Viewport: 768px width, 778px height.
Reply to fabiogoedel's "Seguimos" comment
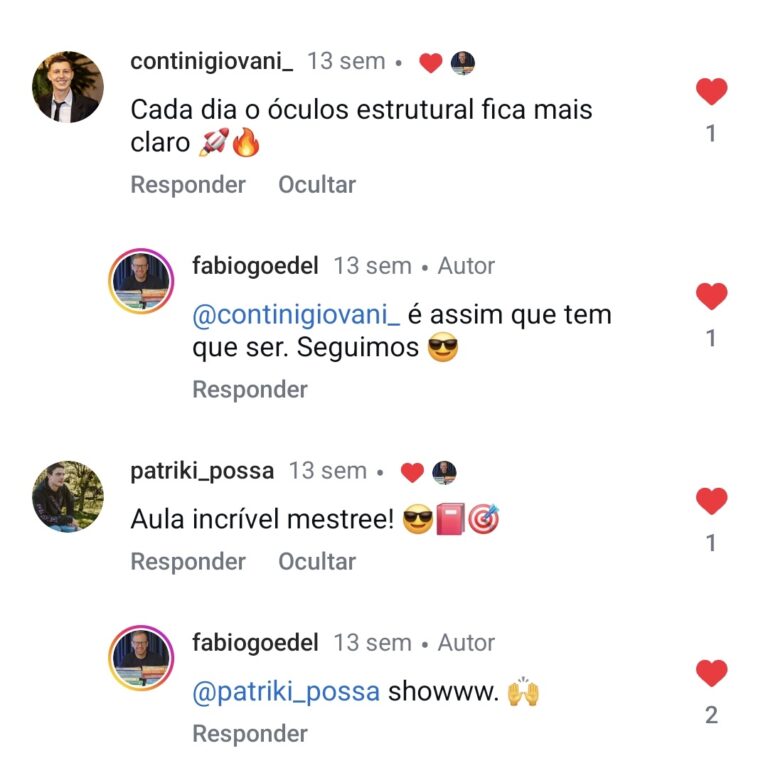pos(250,390)
